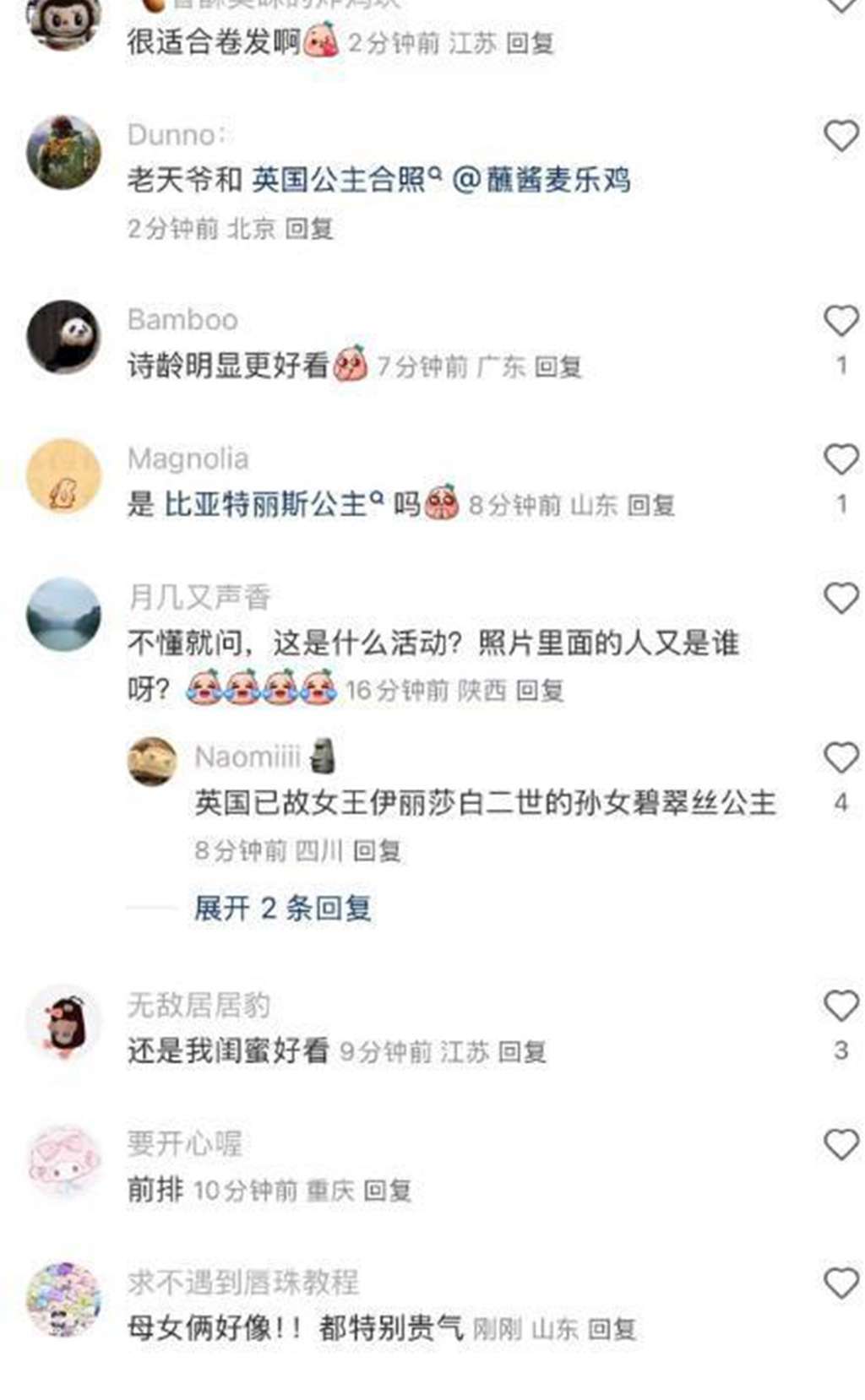Like Bamboo's comment

(x=841, y=321)
